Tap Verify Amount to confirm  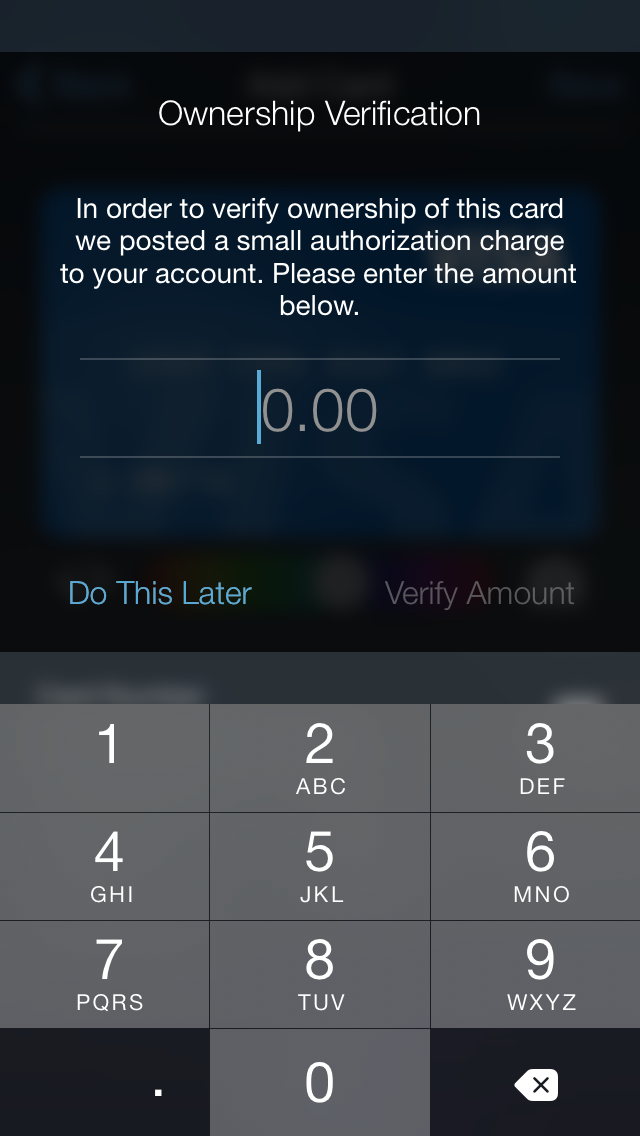479,593
